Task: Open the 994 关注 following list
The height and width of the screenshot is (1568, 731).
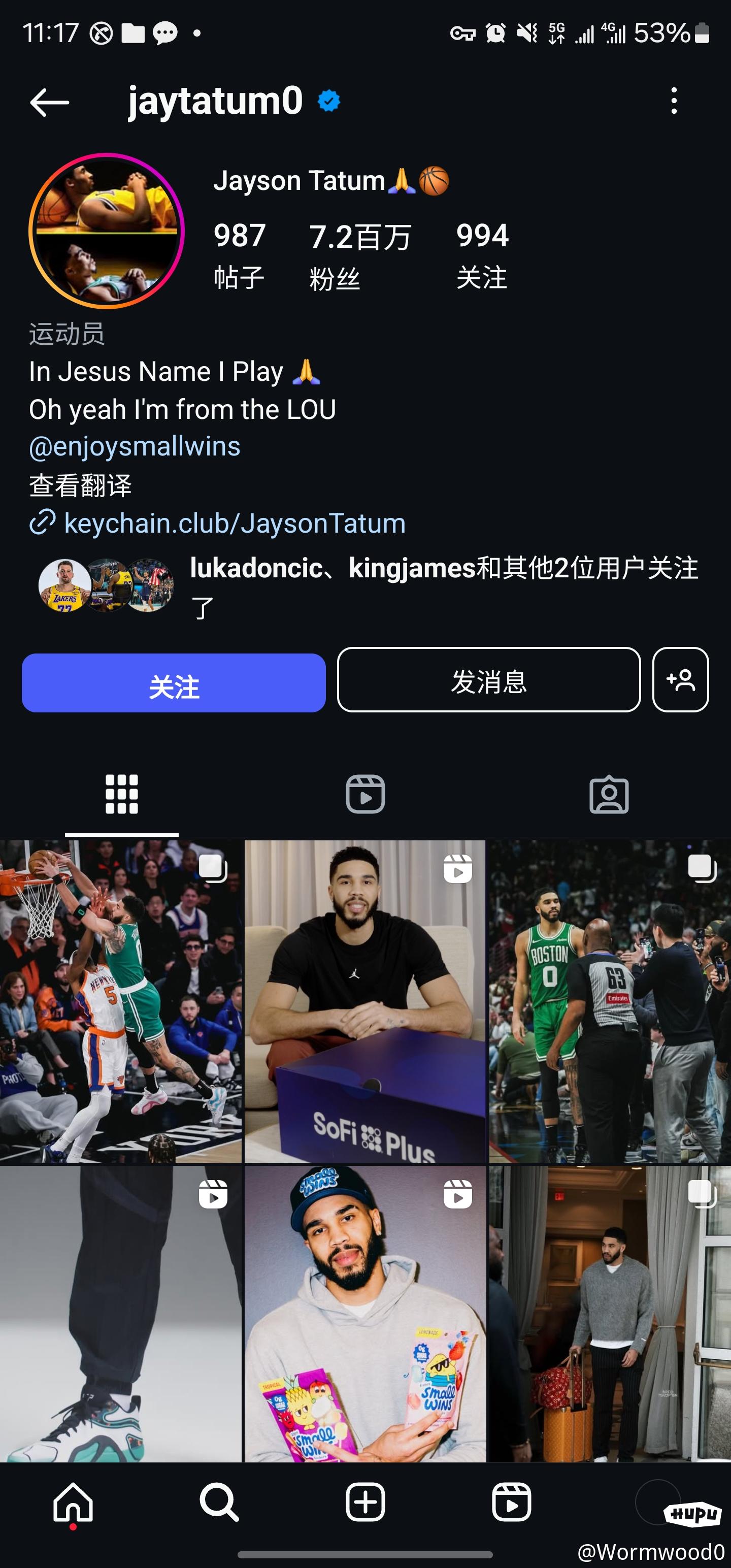Action: pos(482,255)
